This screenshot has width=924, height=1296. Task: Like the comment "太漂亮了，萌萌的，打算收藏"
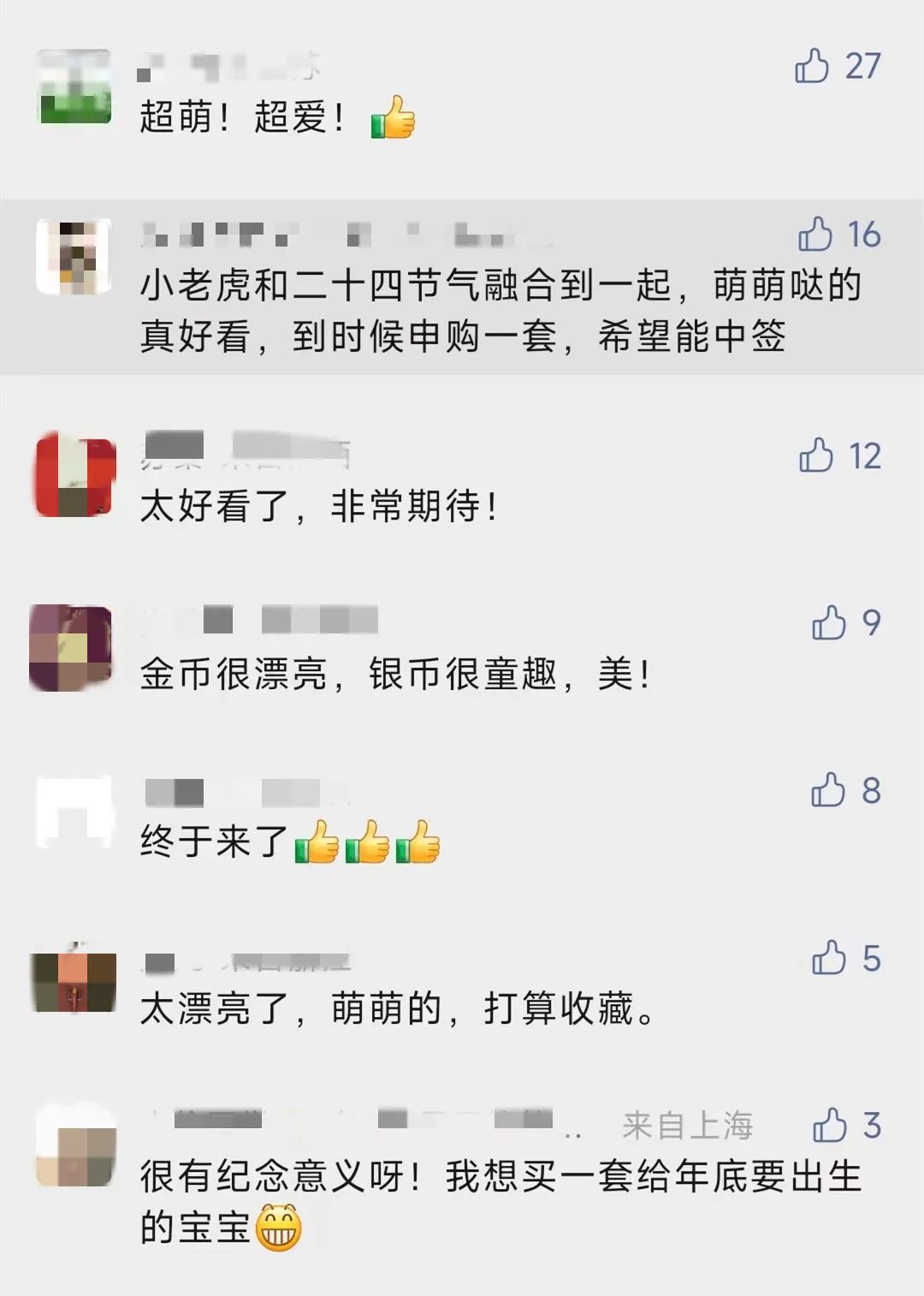click(828, 958)
